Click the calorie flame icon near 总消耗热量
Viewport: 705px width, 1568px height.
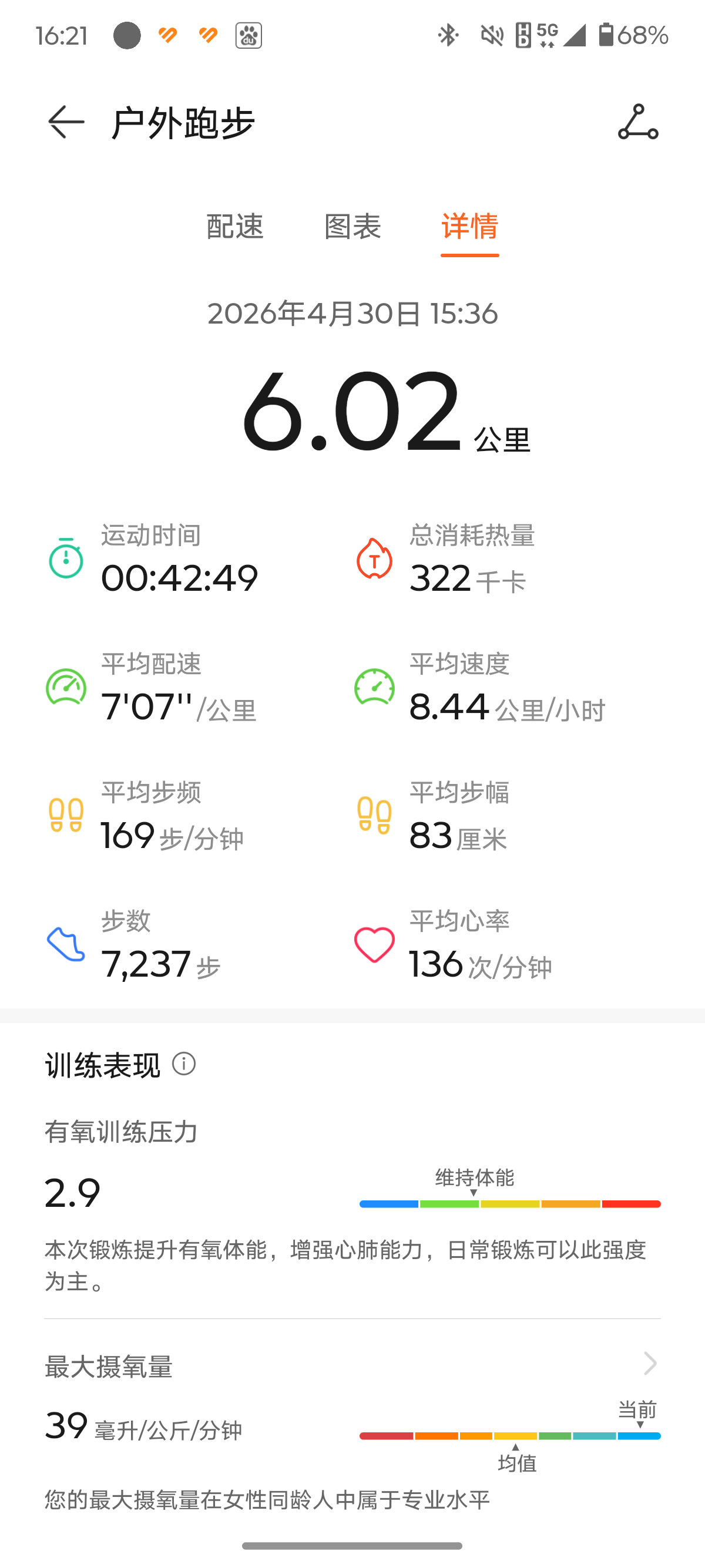click(x=374, y=558)
